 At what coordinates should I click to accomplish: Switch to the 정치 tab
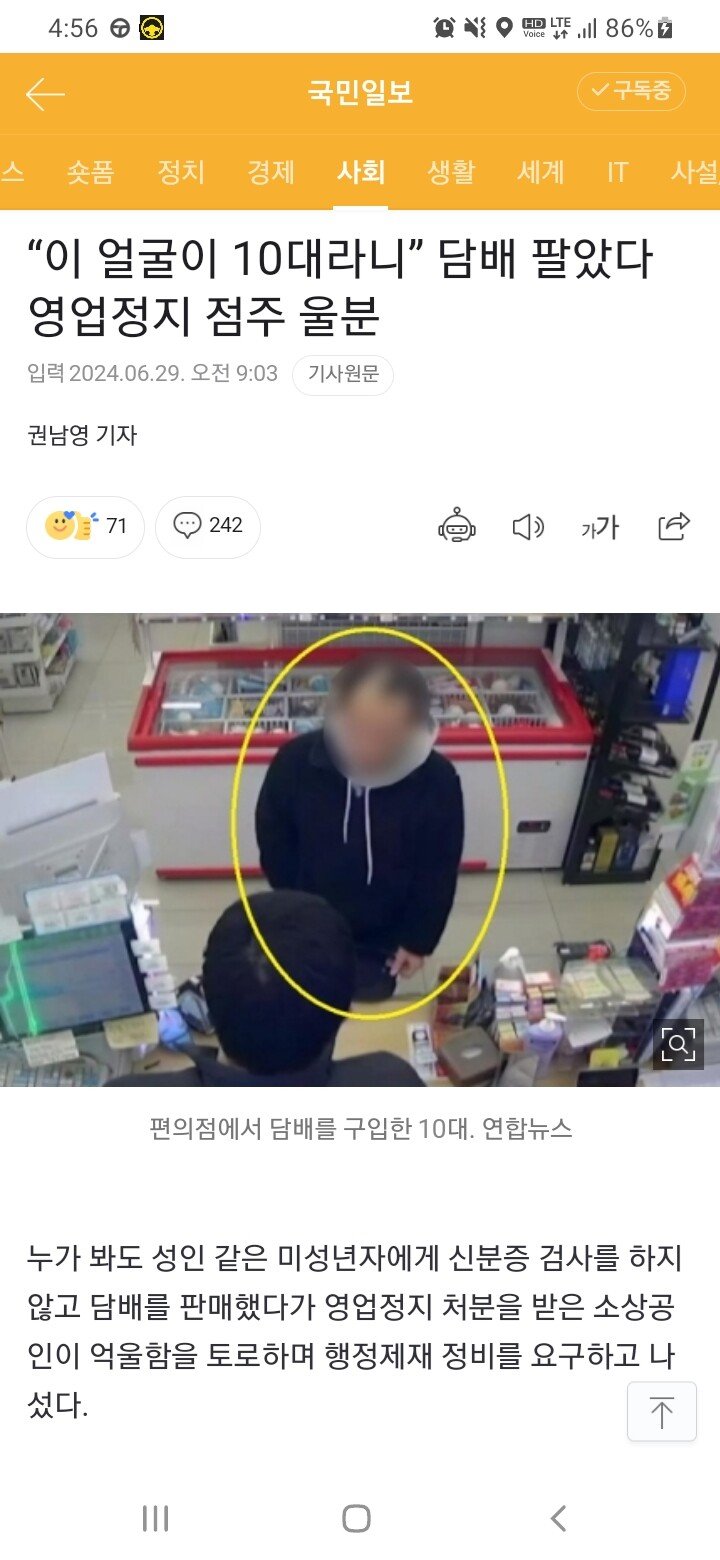(x=181, y=172)
